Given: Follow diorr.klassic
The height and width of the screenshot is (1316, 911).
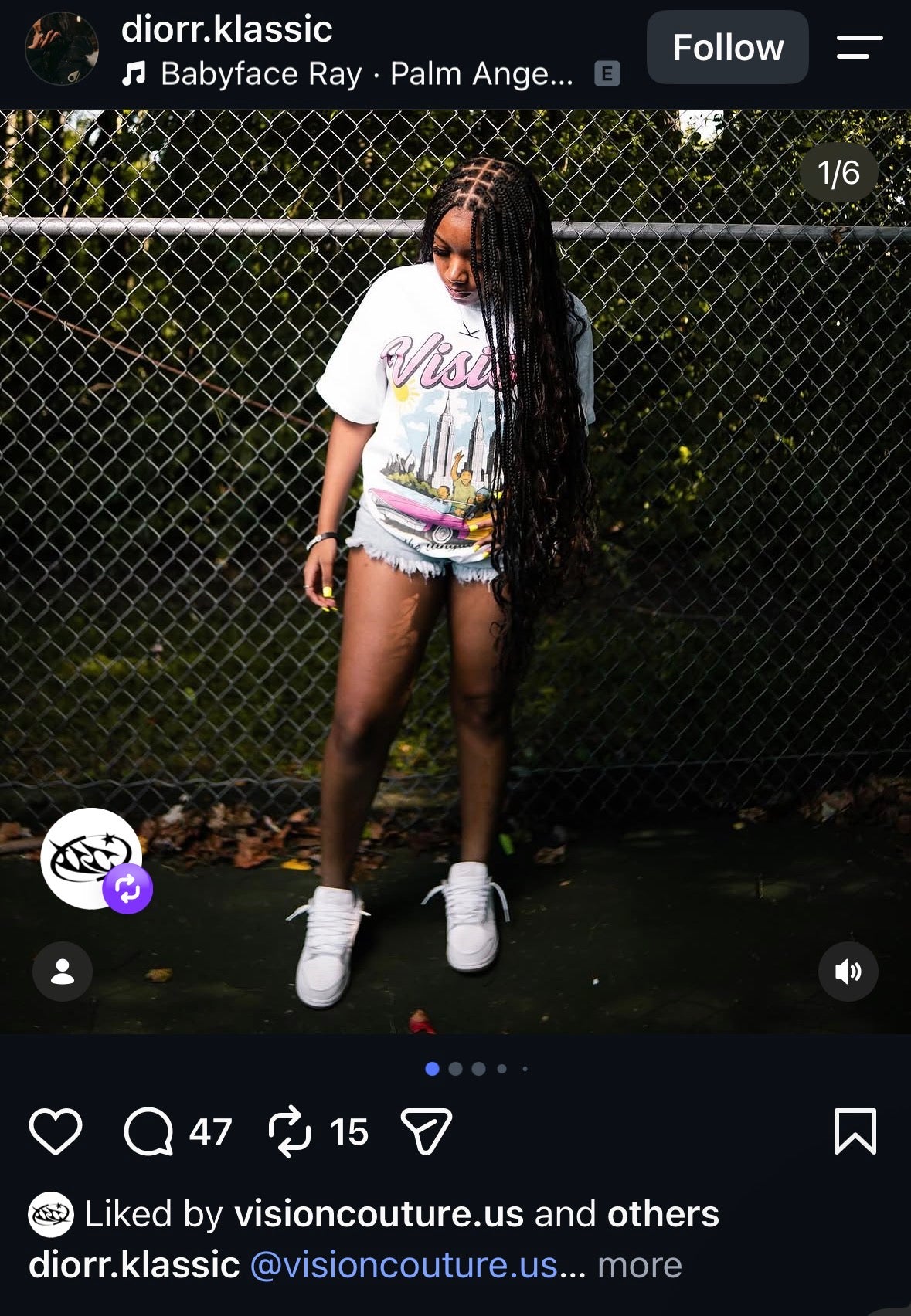Looking at the screenshot, I should [x=727, y=47].
